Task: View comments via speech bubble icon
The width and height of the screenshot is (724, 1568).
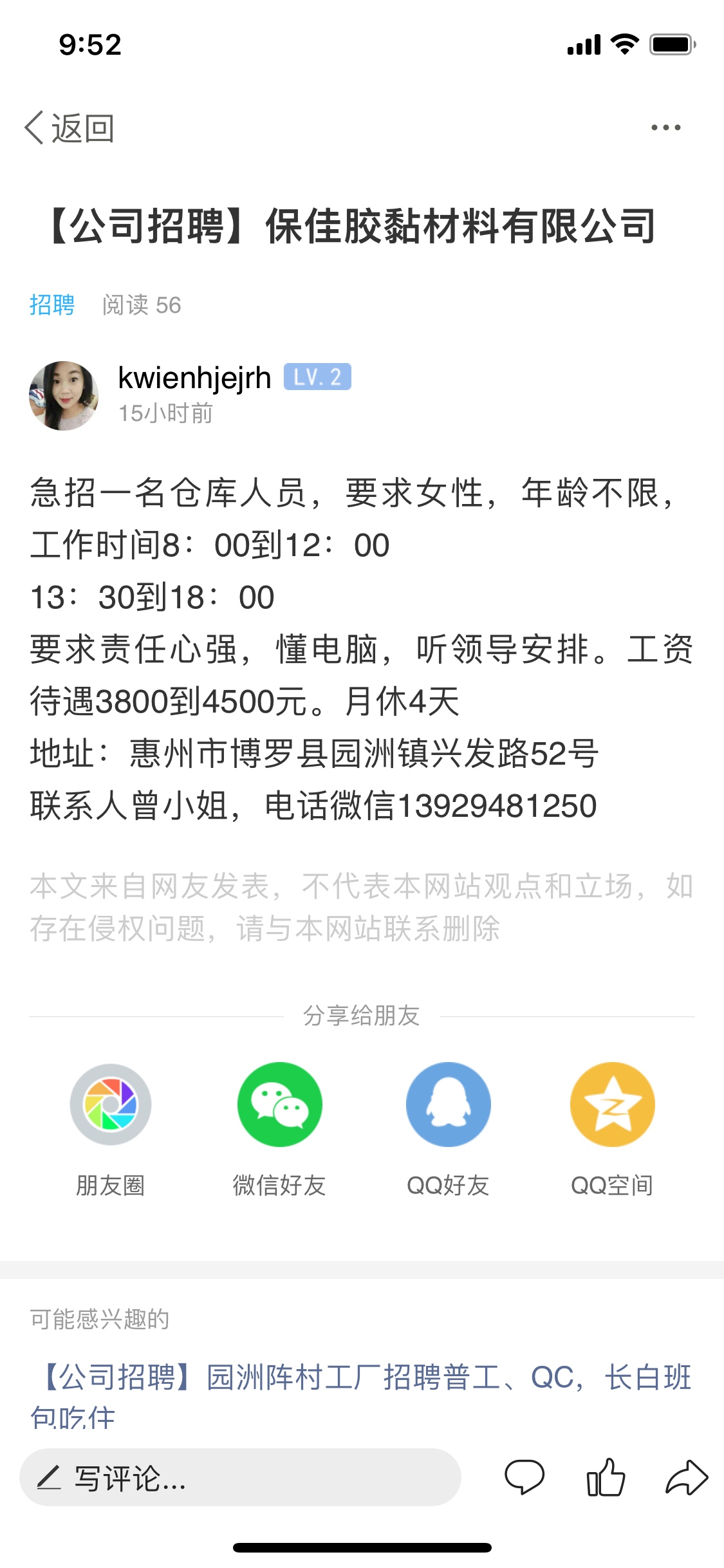Action: (x=524, y=1477)
